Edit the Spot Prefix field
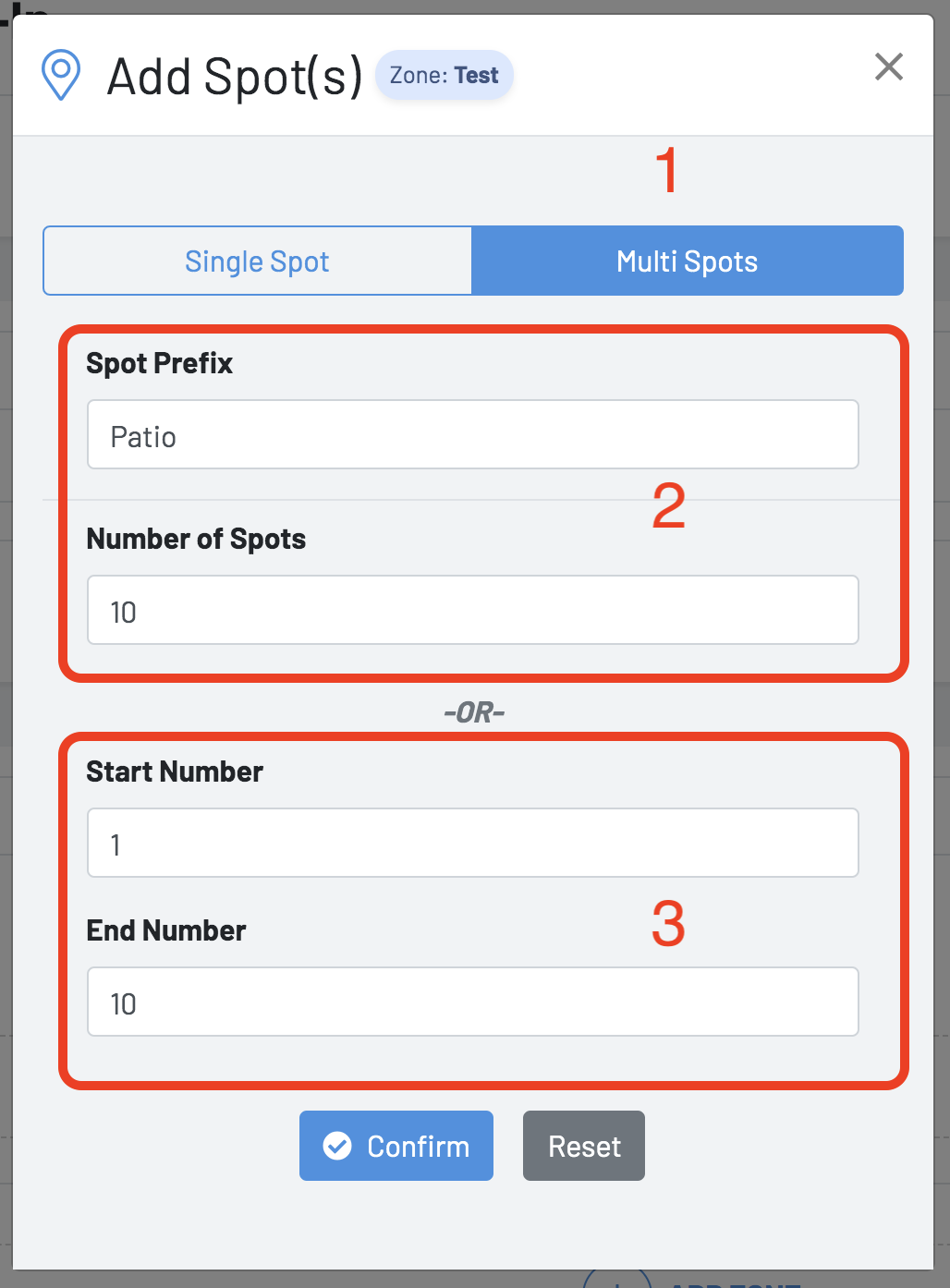950x1288 pixels. click(x=472, y=435)
